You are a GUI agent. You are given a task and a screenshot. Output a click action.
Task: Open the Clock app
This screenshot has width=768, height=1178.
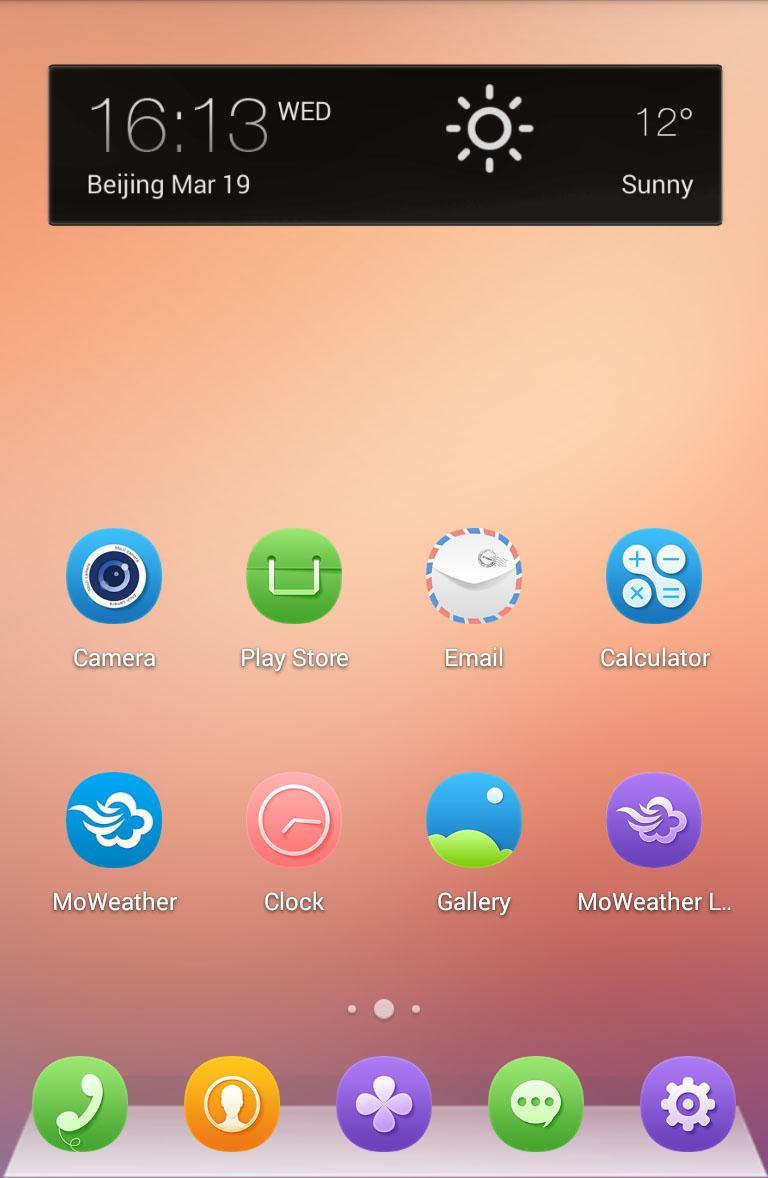[x=294, y=820]
